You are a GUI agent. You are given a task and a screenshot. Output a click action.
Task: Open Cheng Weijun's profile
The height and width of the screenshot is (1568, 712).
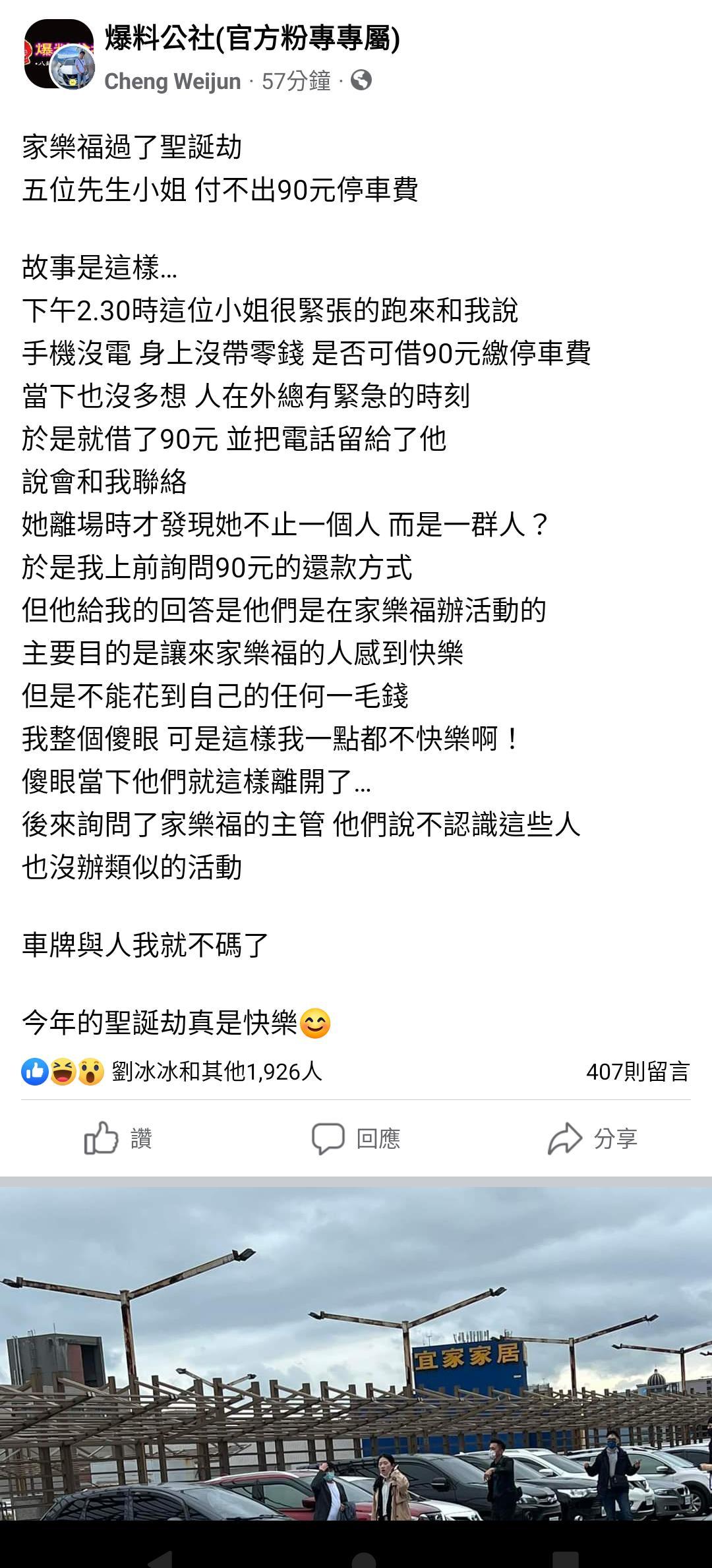[172, 81]
